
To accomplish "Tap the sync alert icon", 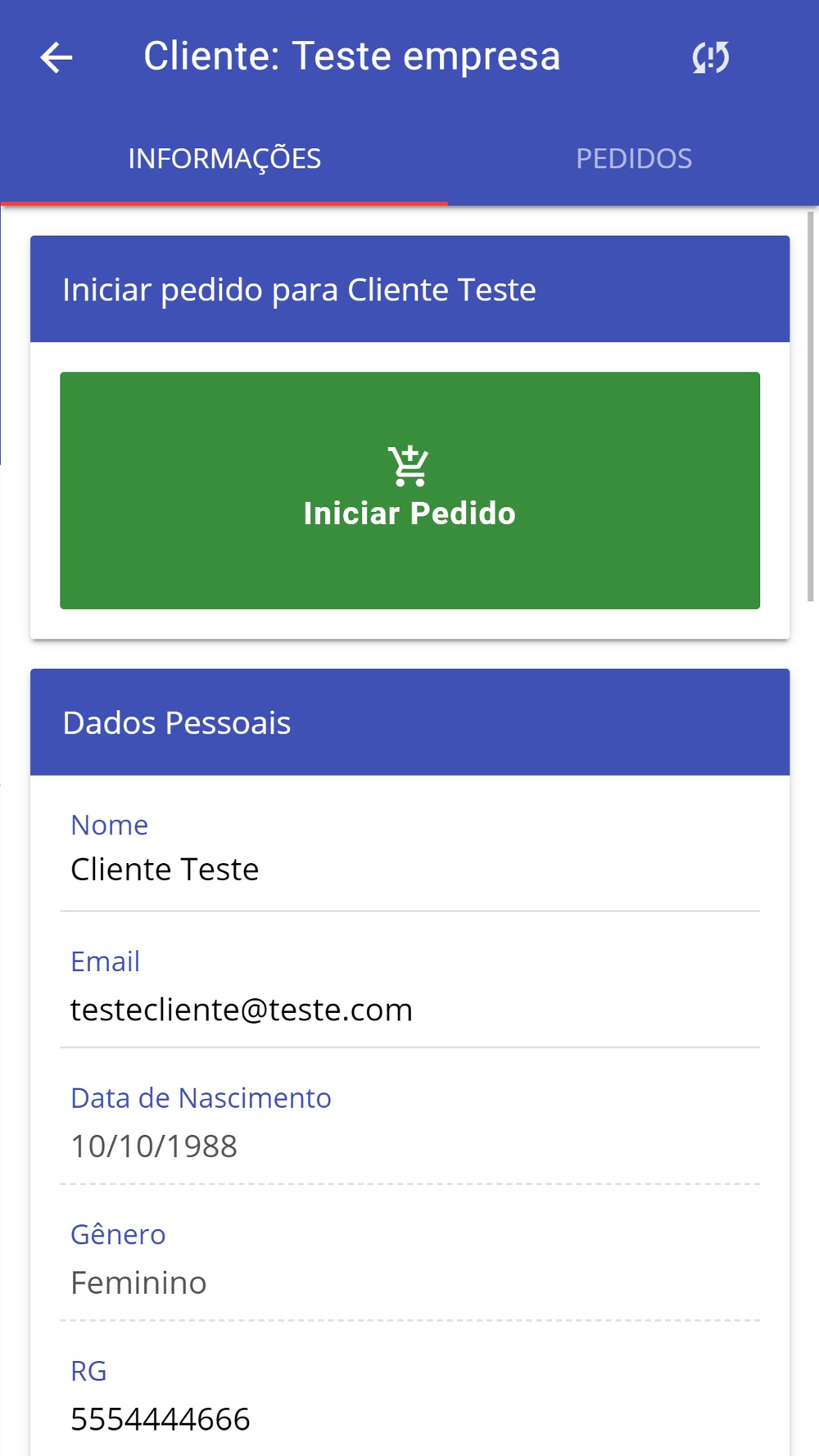I will click(710, 57).
